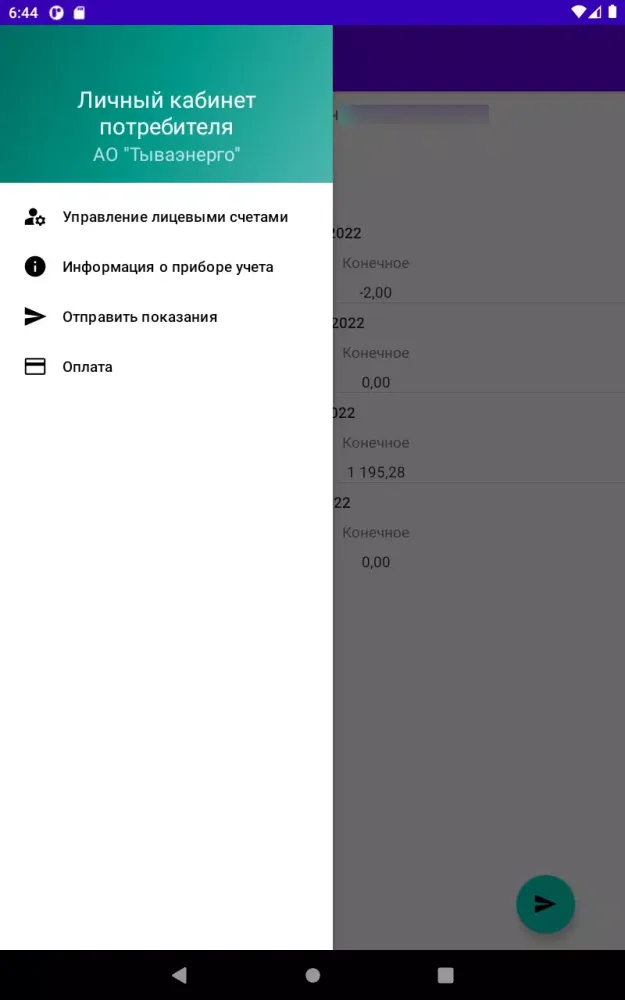Open Информация о приборе учета

click(167, 267)
